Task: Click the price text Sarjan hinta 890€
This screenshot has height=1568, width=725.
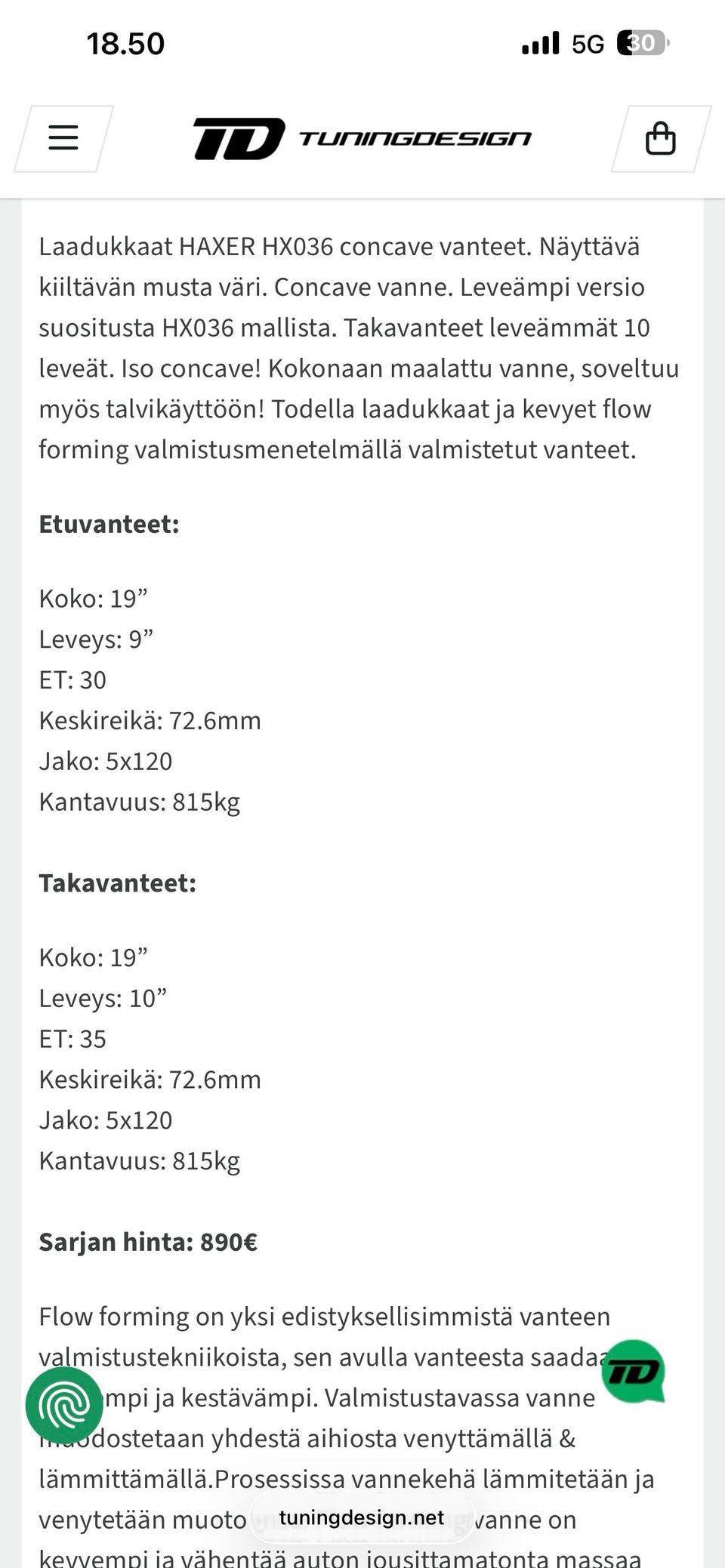Action: point(149,1240)
